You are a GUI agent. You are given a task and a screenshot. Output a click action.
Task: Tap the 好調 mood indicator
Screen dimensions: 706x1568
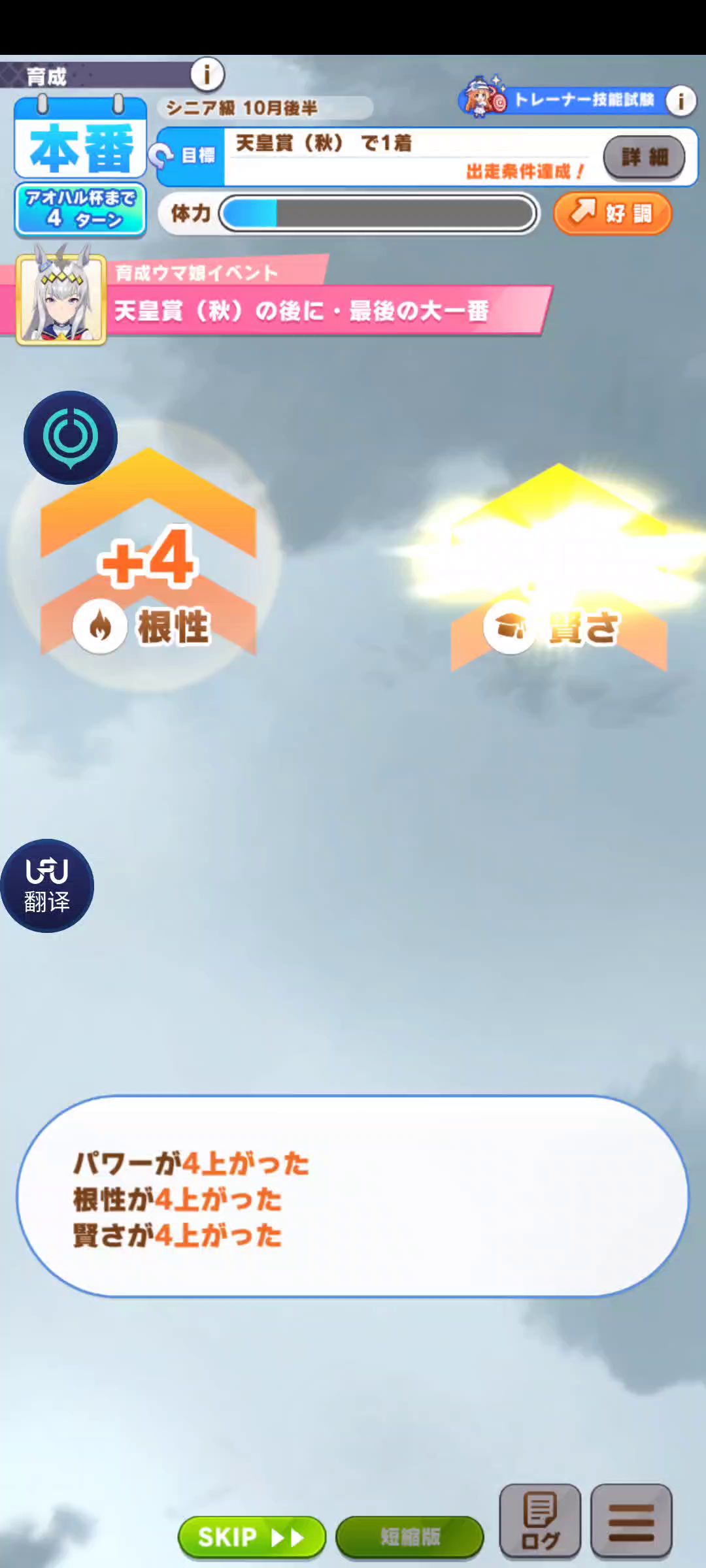click(x=613, y=213)
